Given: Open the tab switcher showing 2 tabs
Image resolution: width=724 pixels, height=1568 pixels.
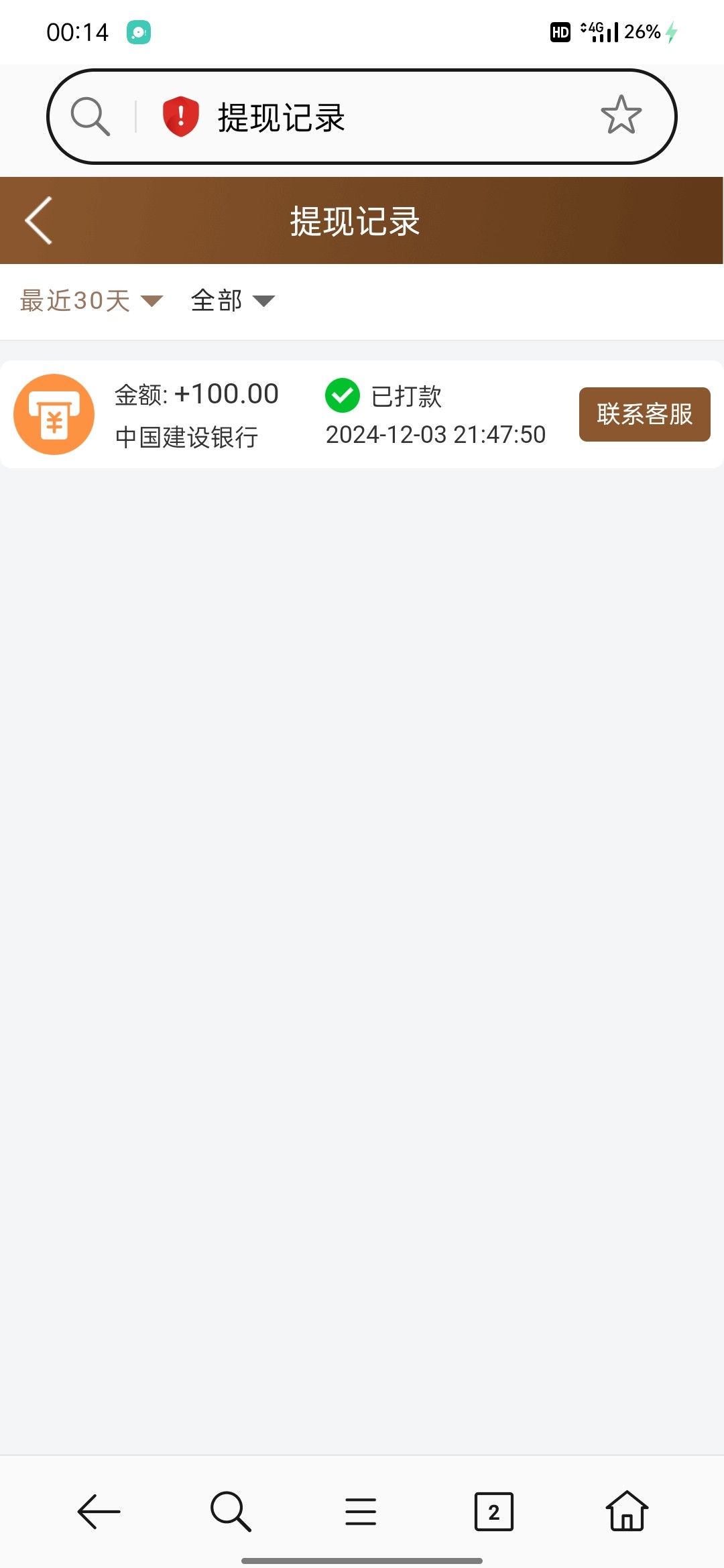Looking at the screenshot, I should coord(494,1512).
